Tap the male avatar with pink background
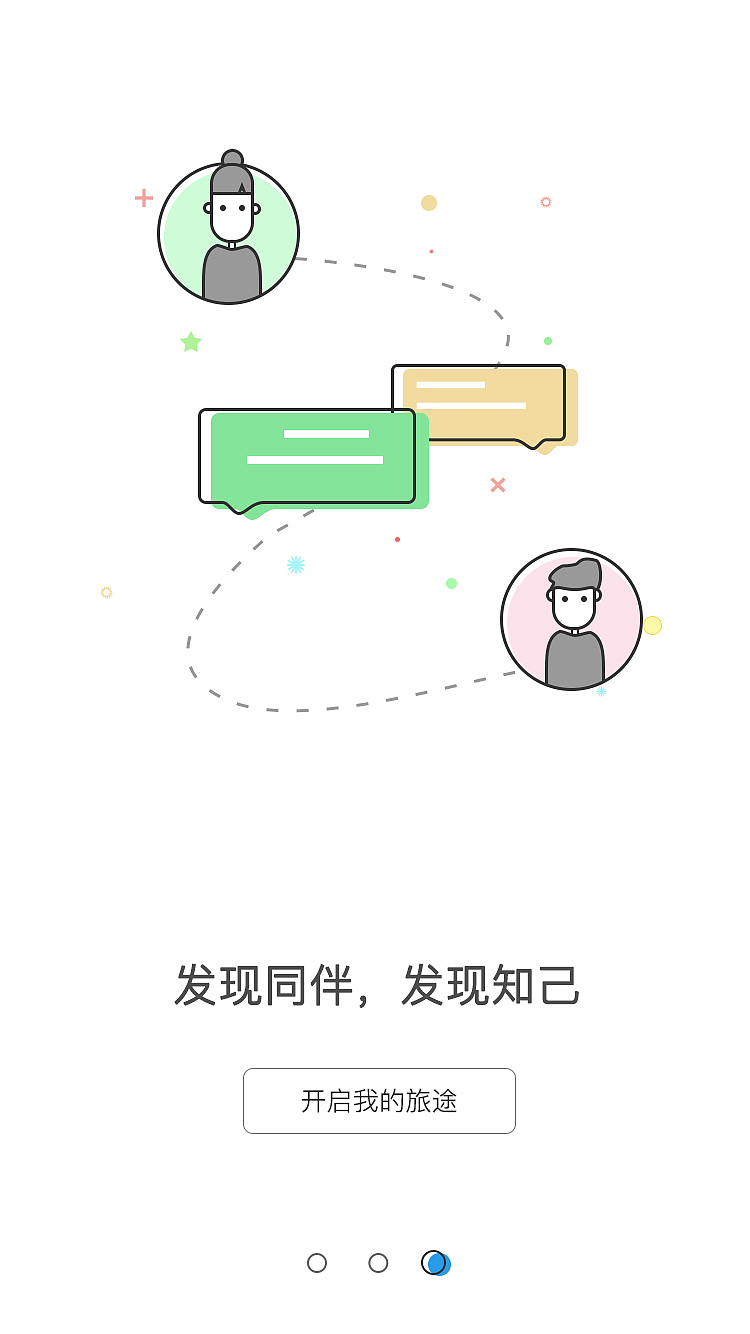The height and width of the screenshot is (1334, 750). tap(571, 620)
